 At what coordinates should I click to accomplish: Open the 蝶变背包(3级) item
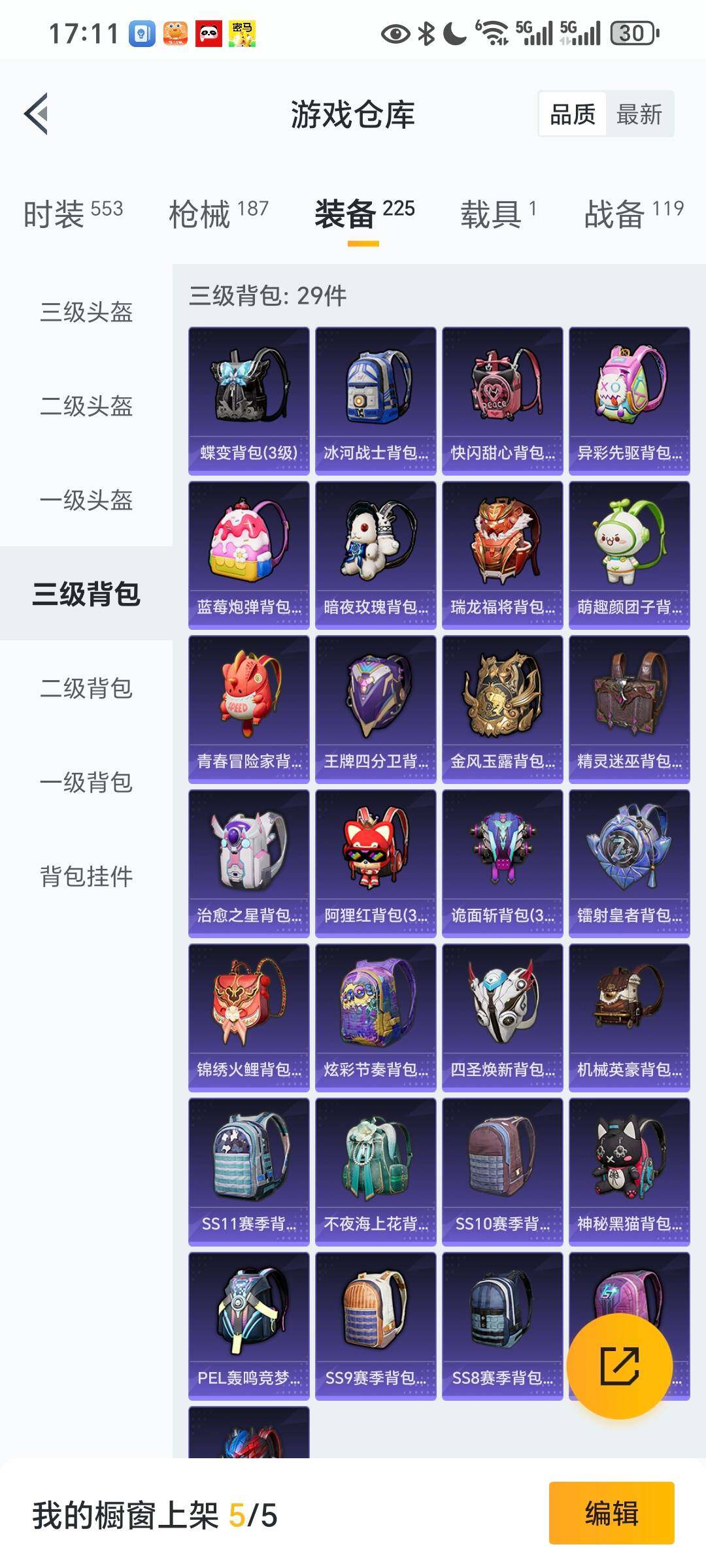point(248,400)
